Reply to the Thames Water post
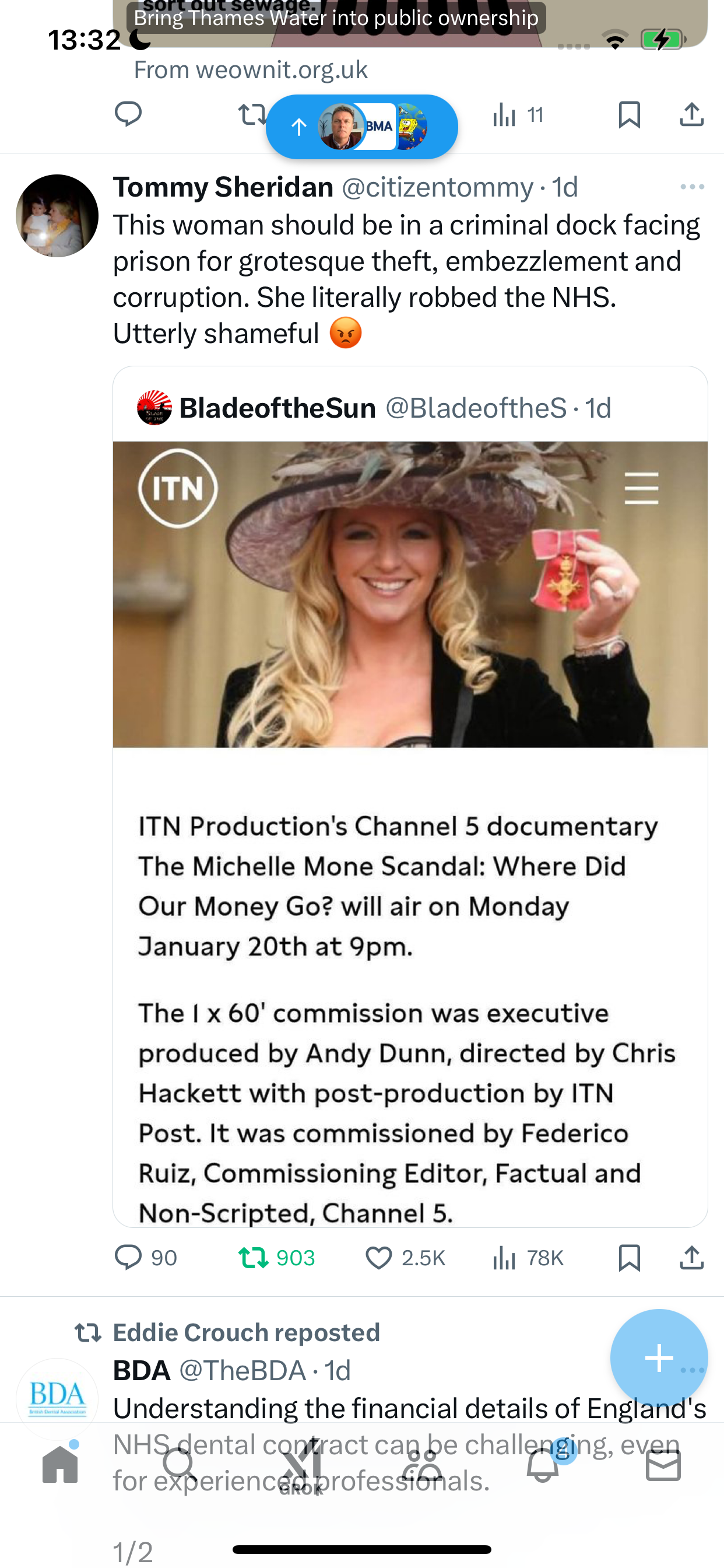The width and height of the screenshot is (724, 1568). click(128, 114)
